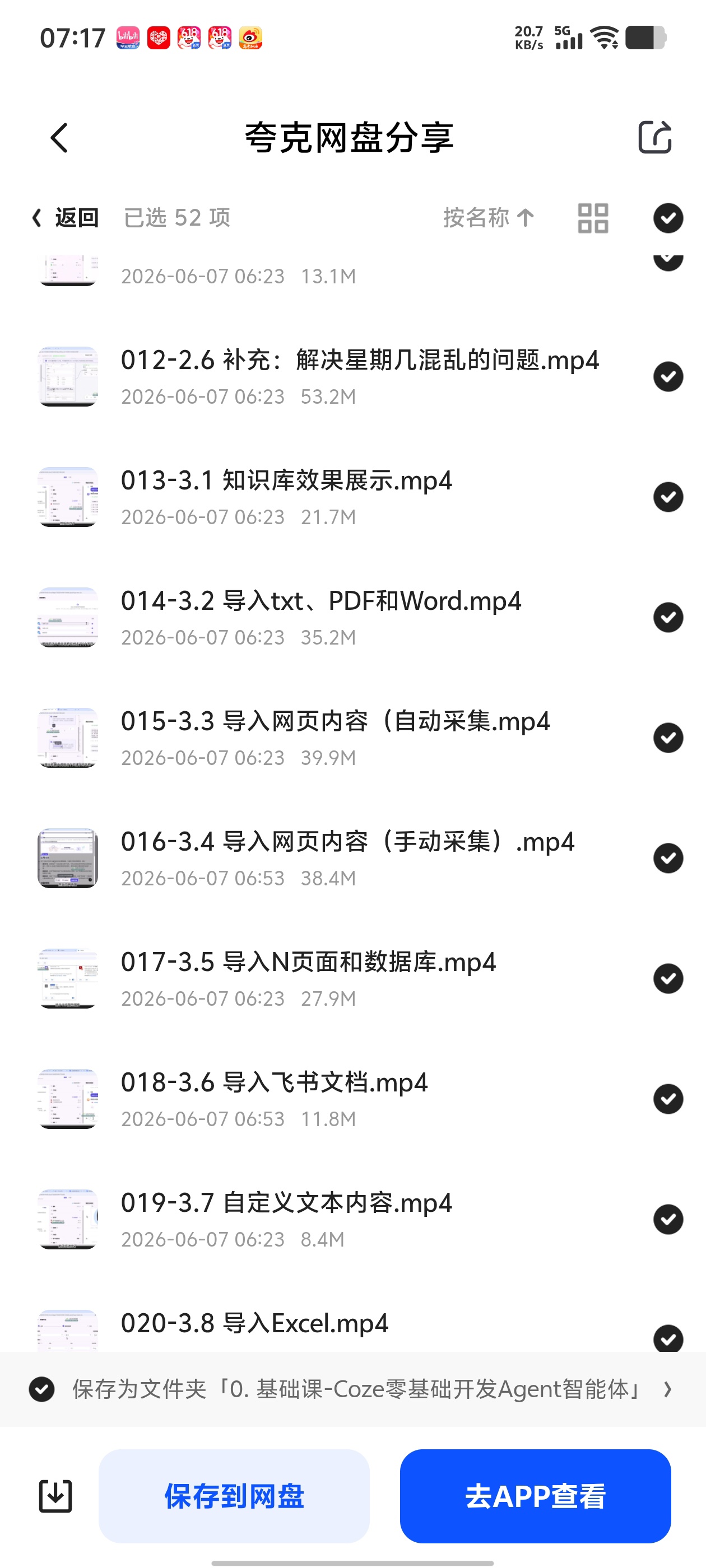Uncheck 013-3.1 知识库效果展示.mp4
Image resolution: width=706 pixels, height=1568 pixels.
click(x=668, y=497)
